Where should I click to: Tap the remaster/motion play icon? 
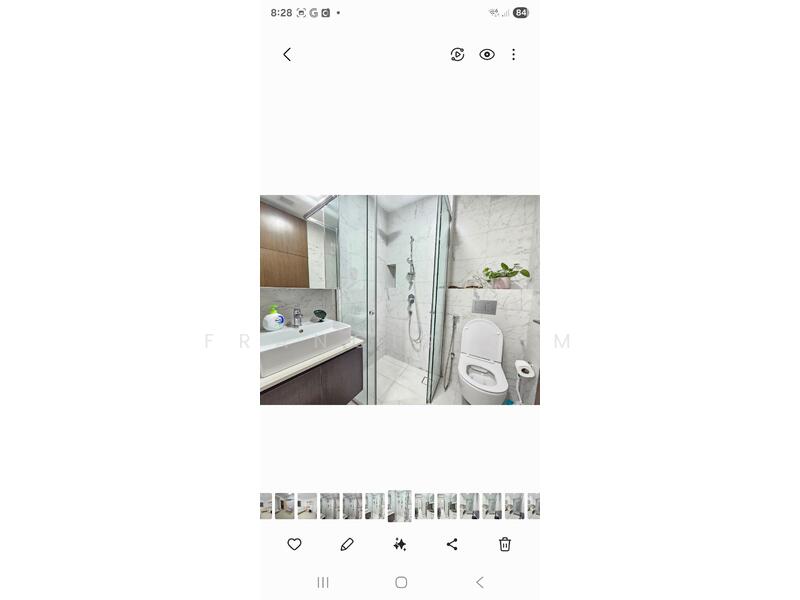(x=458, y=55)
